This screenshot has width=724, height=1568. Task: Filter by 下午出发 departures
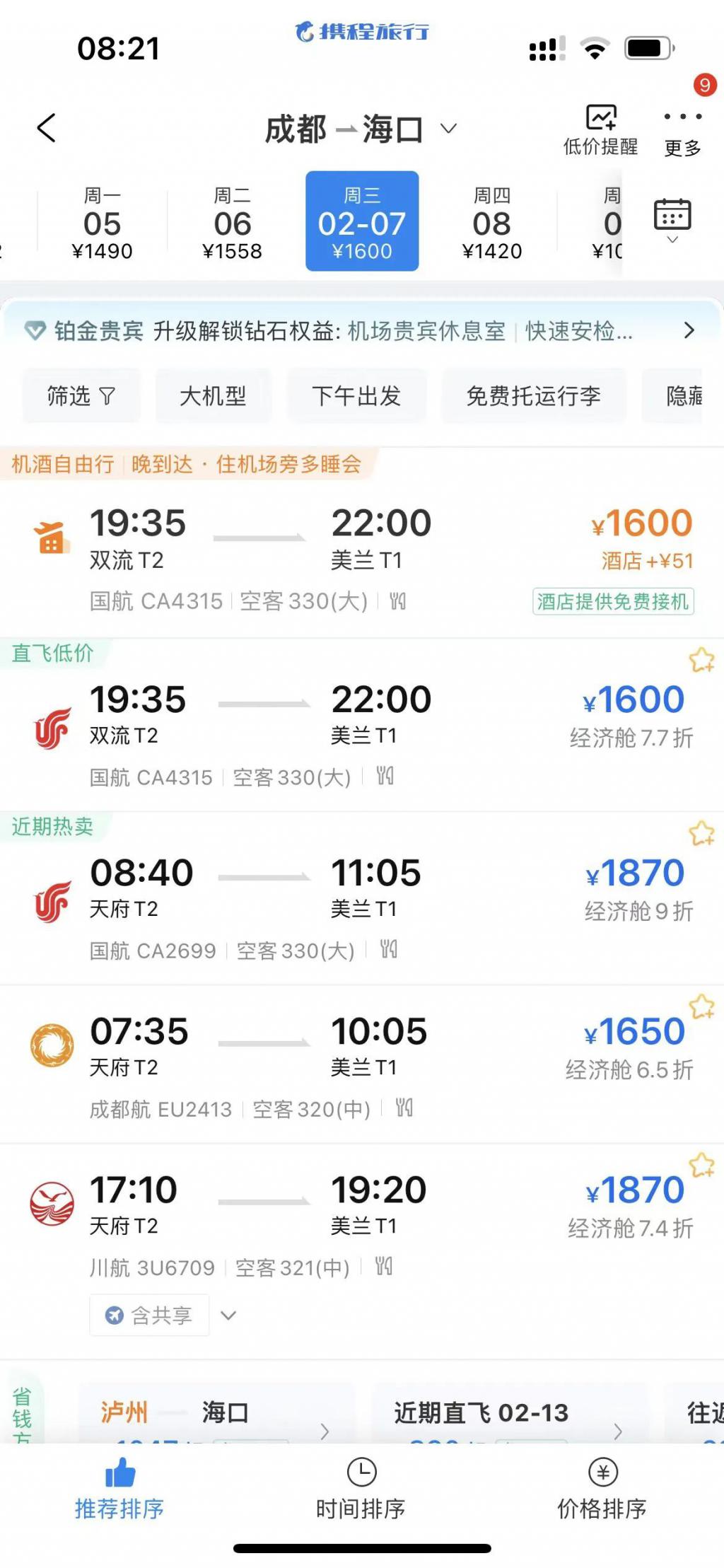[x=356, y=395]
